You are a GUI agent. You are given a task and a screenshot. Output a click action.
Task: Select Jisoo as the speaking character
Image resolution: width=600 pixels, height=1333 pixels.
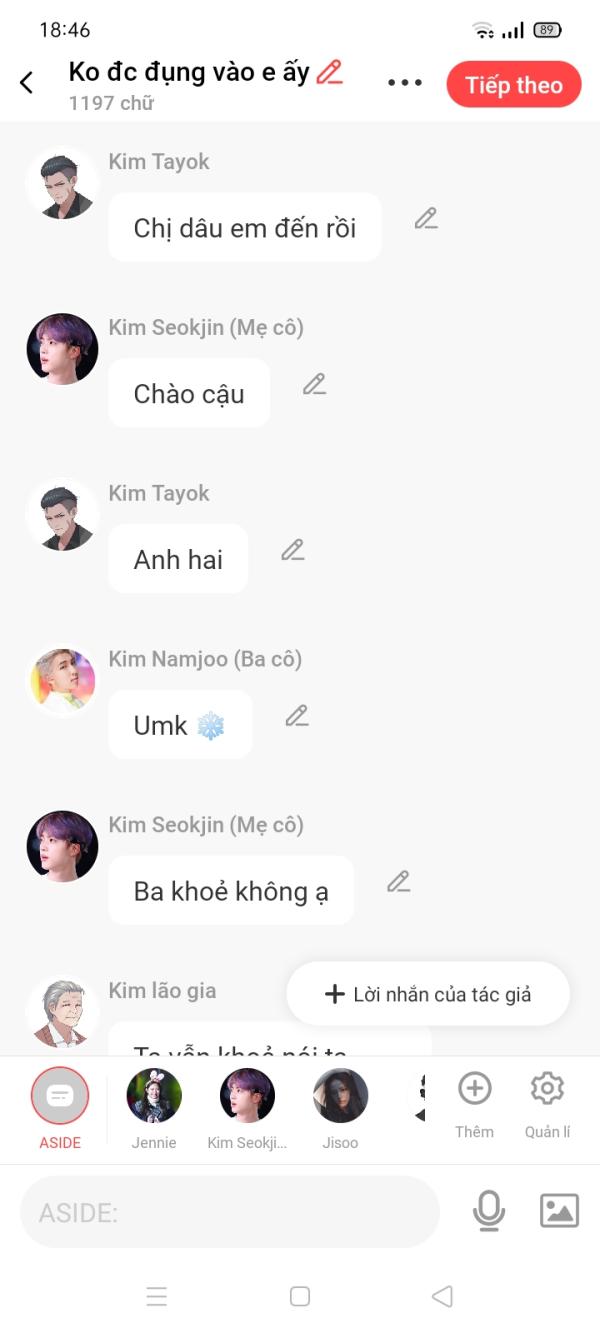pyautogui.click(x=340, y=1108)
